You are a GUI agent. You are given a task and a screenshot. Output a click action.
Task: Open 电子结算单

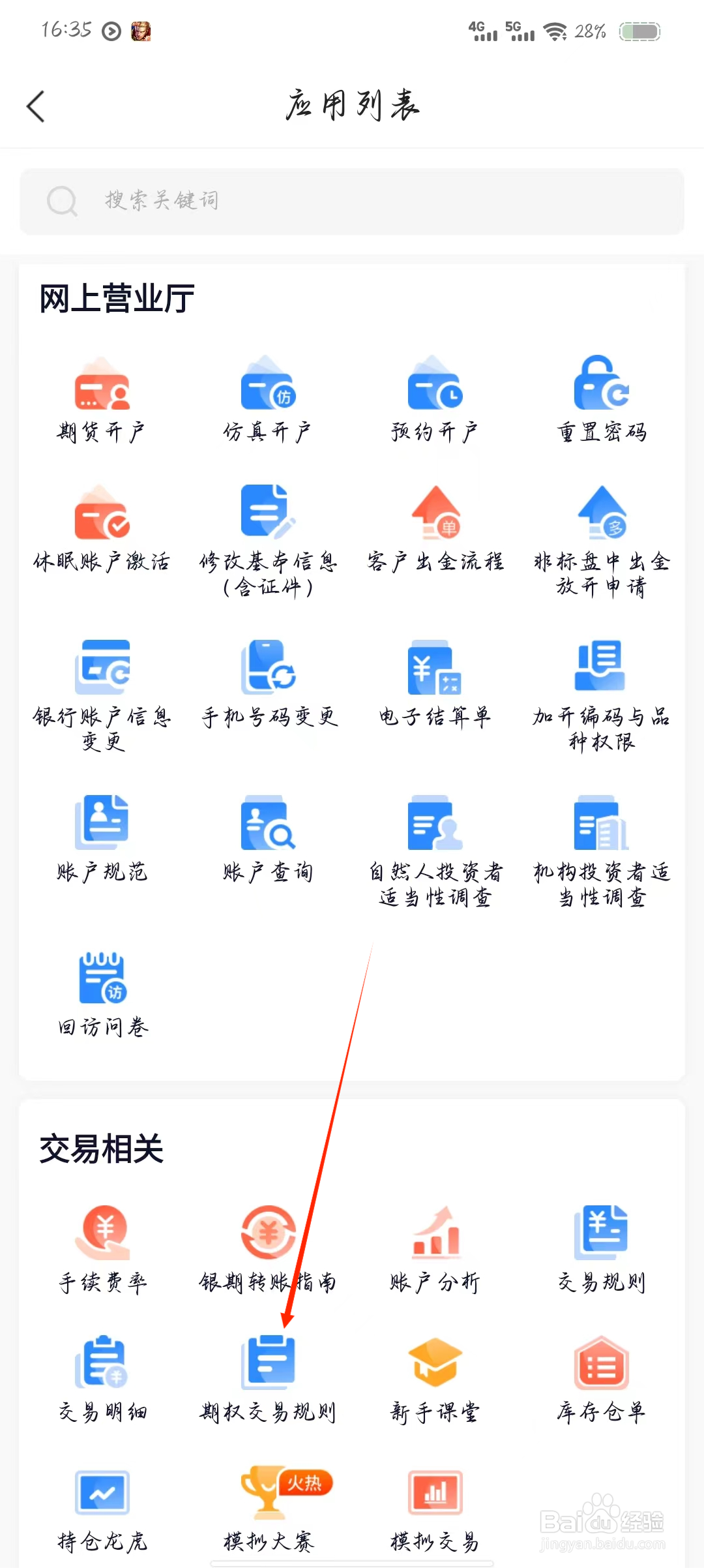tap(435, 684)
